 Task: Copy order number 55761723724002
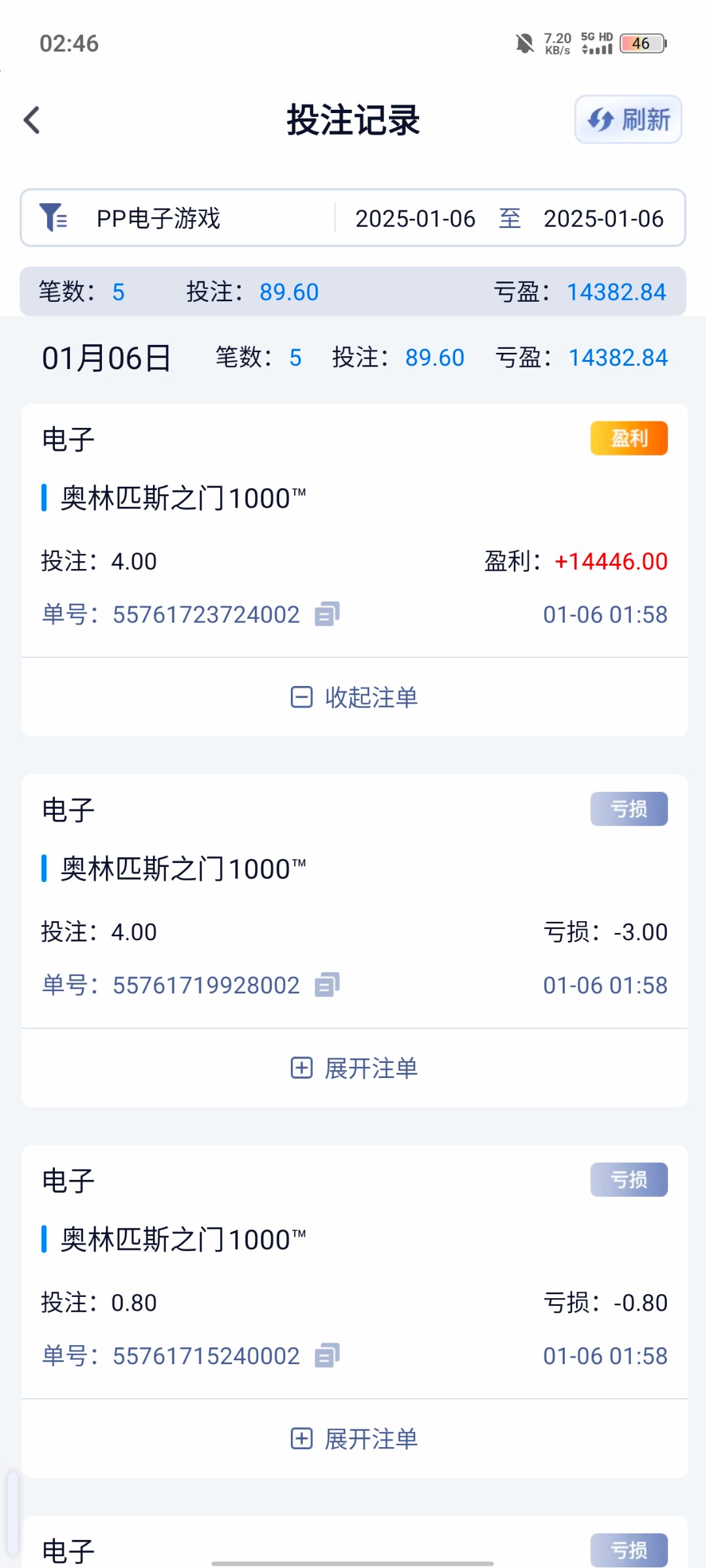tap(327, 614)
